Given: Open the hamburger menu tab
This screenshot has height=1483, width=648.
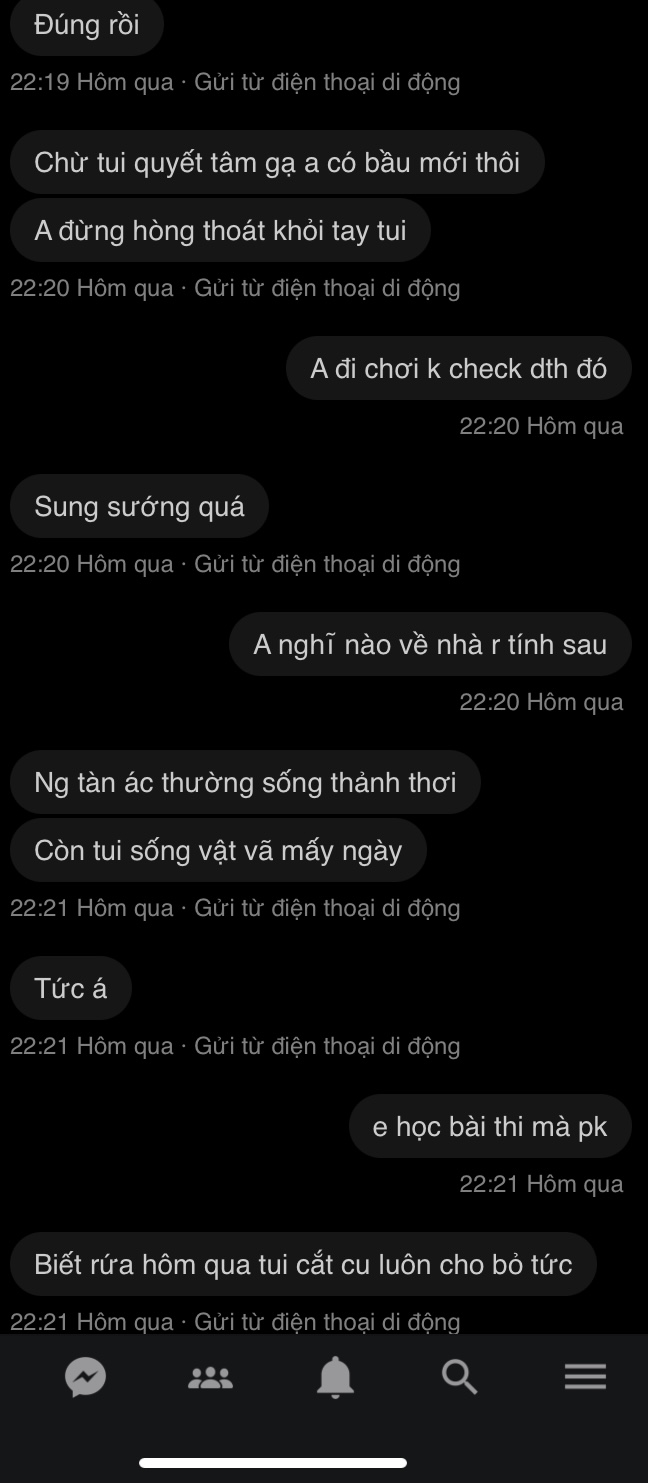Looking at the screenshot, I should click(585, 1378).
